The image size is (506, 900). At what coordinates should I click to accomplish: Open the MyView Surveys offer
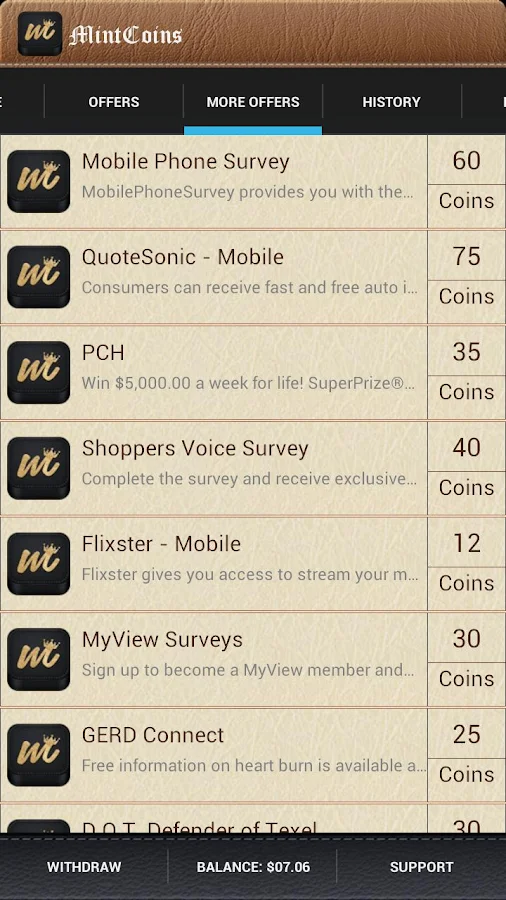[x=253, y=660]
